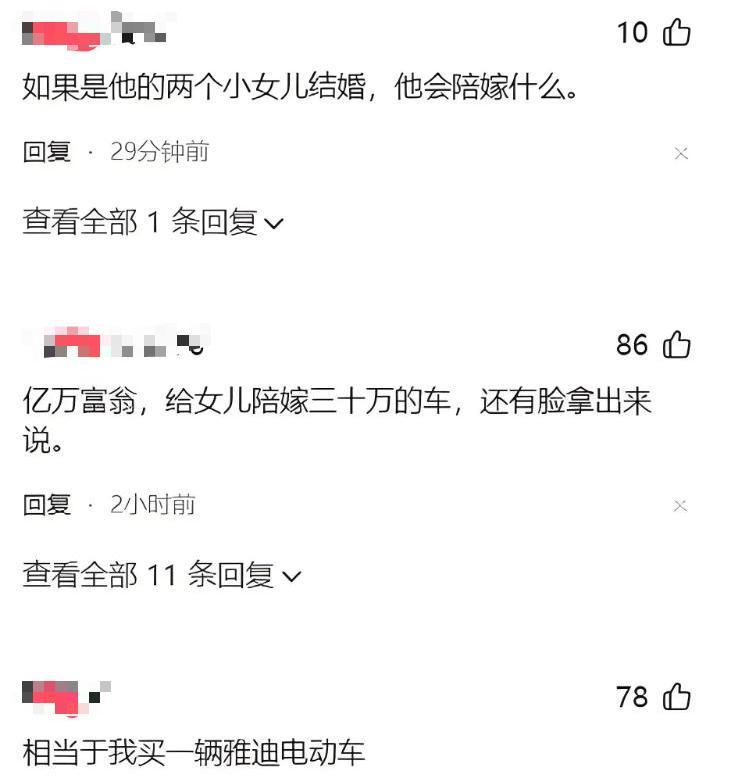Expand 查看全部 1 条回复
The width and height of the screenshot is (743, 780).
pos(152,223)
